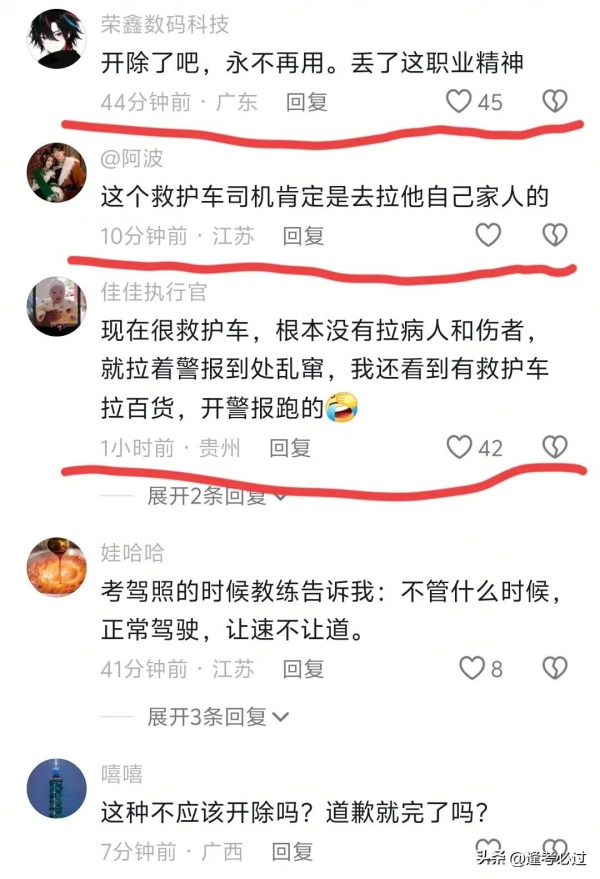Viewport: 600px width, 879px height.
Task: Like 佳佳执行官's comment
Action: pyautogui.click(x=459, y=447)
